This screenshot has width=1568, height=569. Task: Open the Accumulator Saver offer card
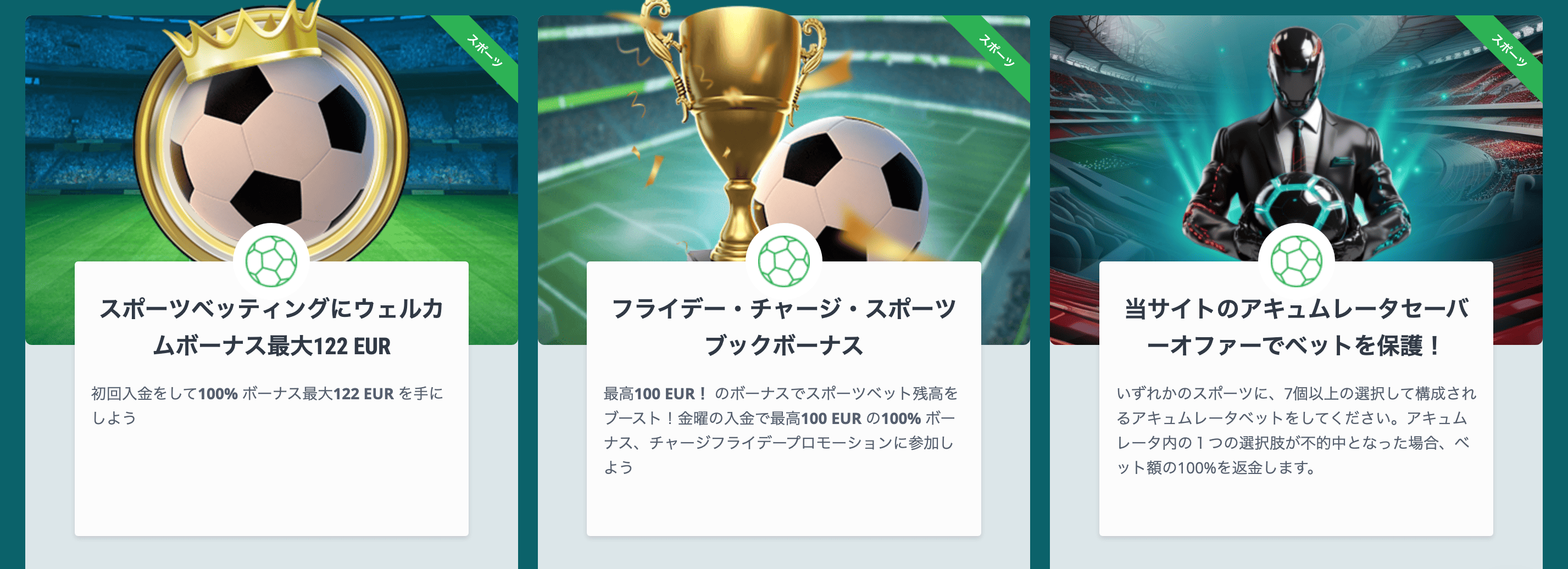1295,327
